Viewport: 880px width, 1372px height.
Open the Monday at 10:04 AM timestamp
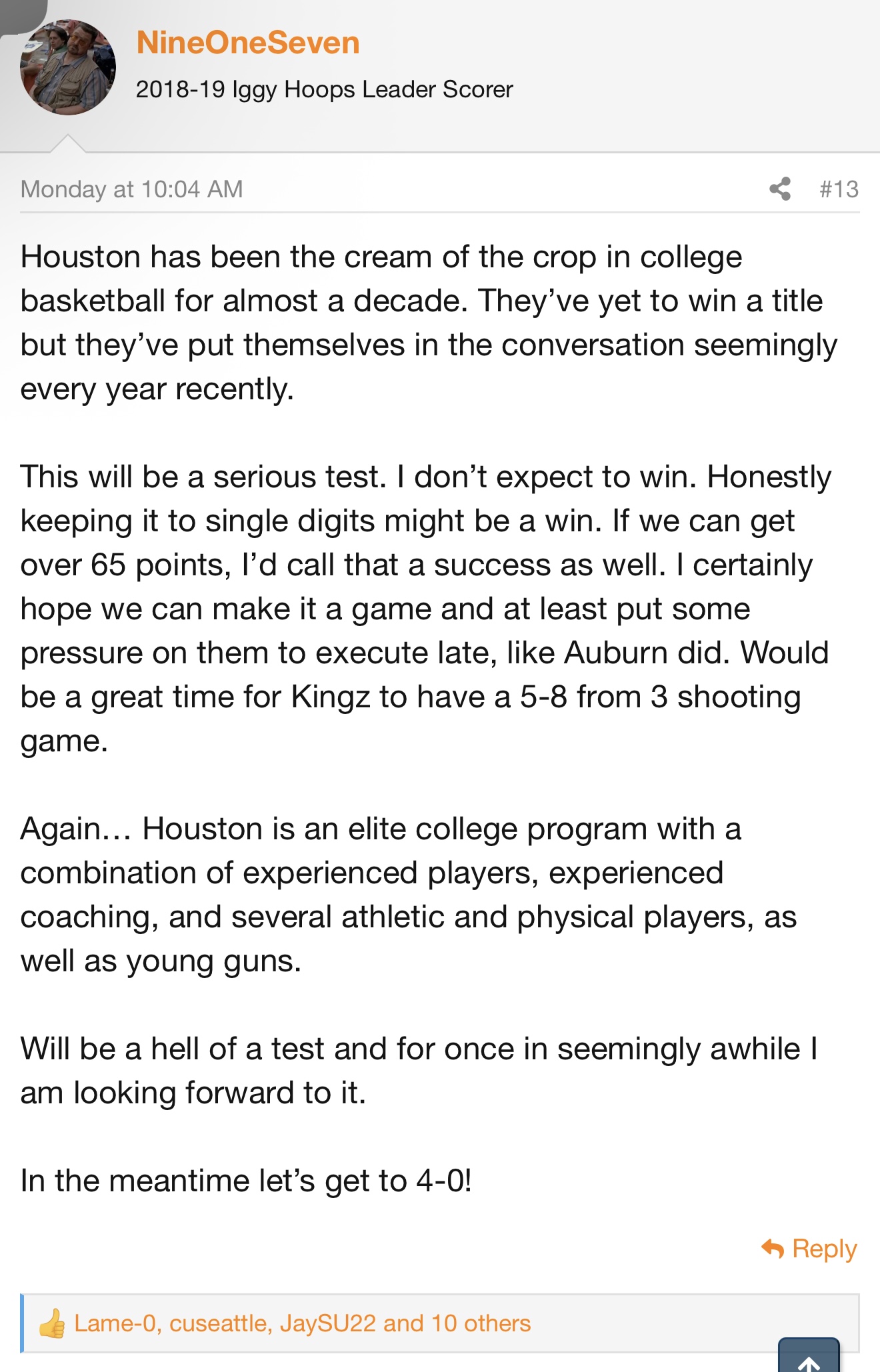[x=131, y=189]
